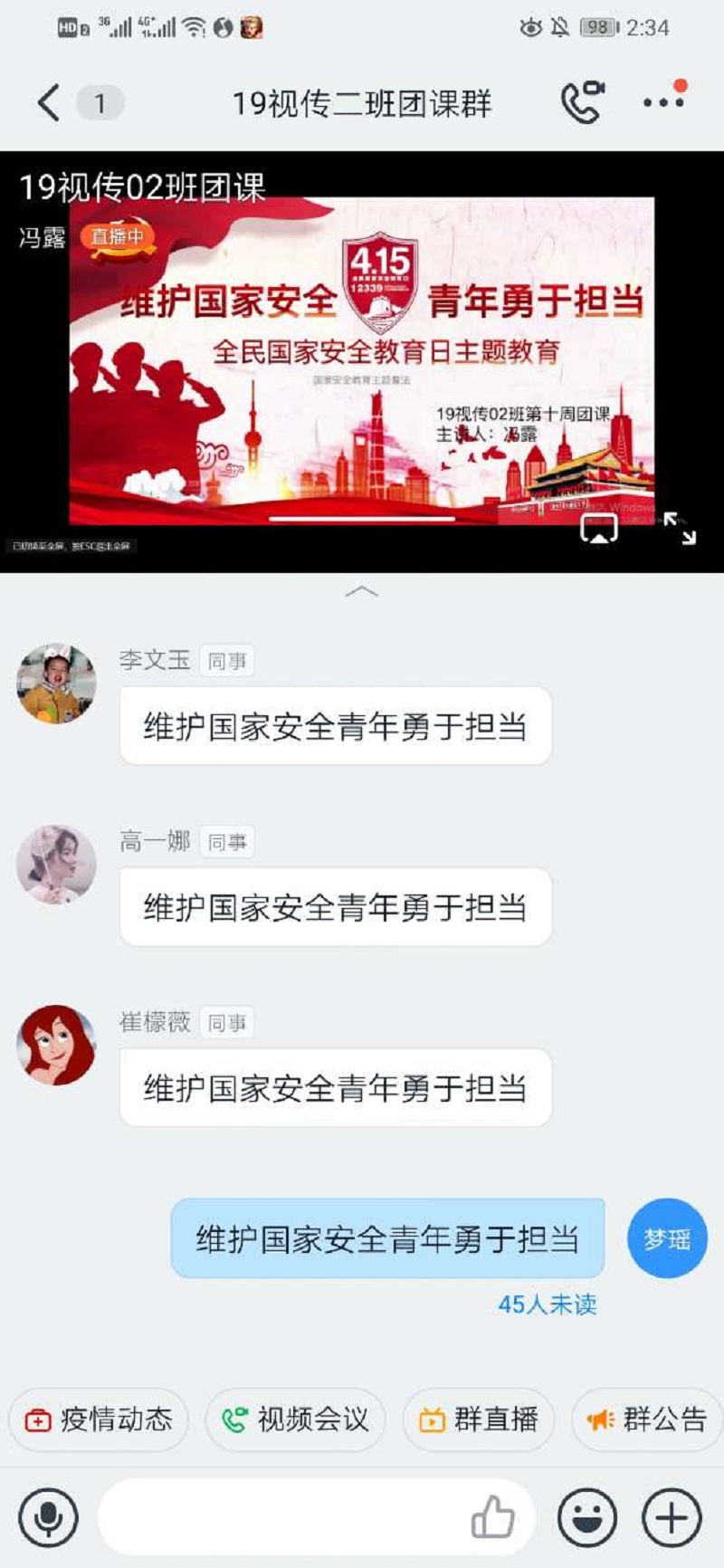Focus the message input field
The image size is (724, 1568).
click(281, 1518)
